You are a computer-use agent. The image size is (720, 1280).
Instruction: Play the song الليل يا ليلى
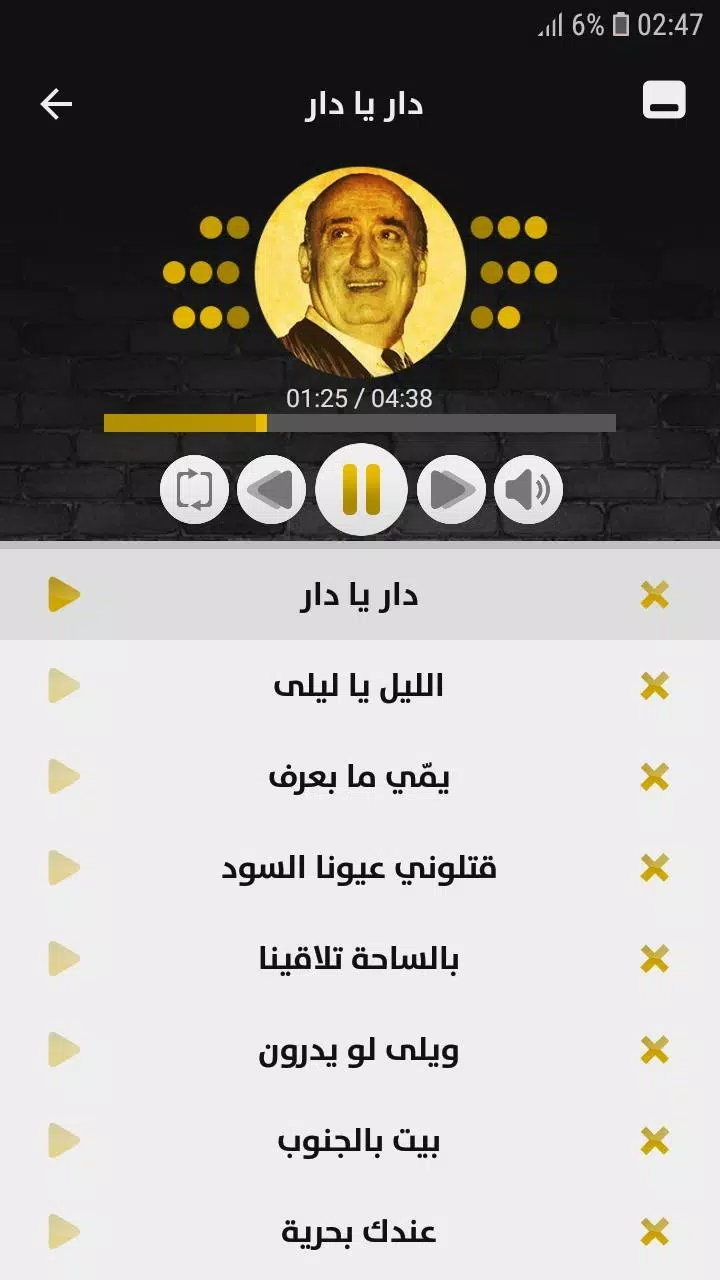tap(64, 686)
